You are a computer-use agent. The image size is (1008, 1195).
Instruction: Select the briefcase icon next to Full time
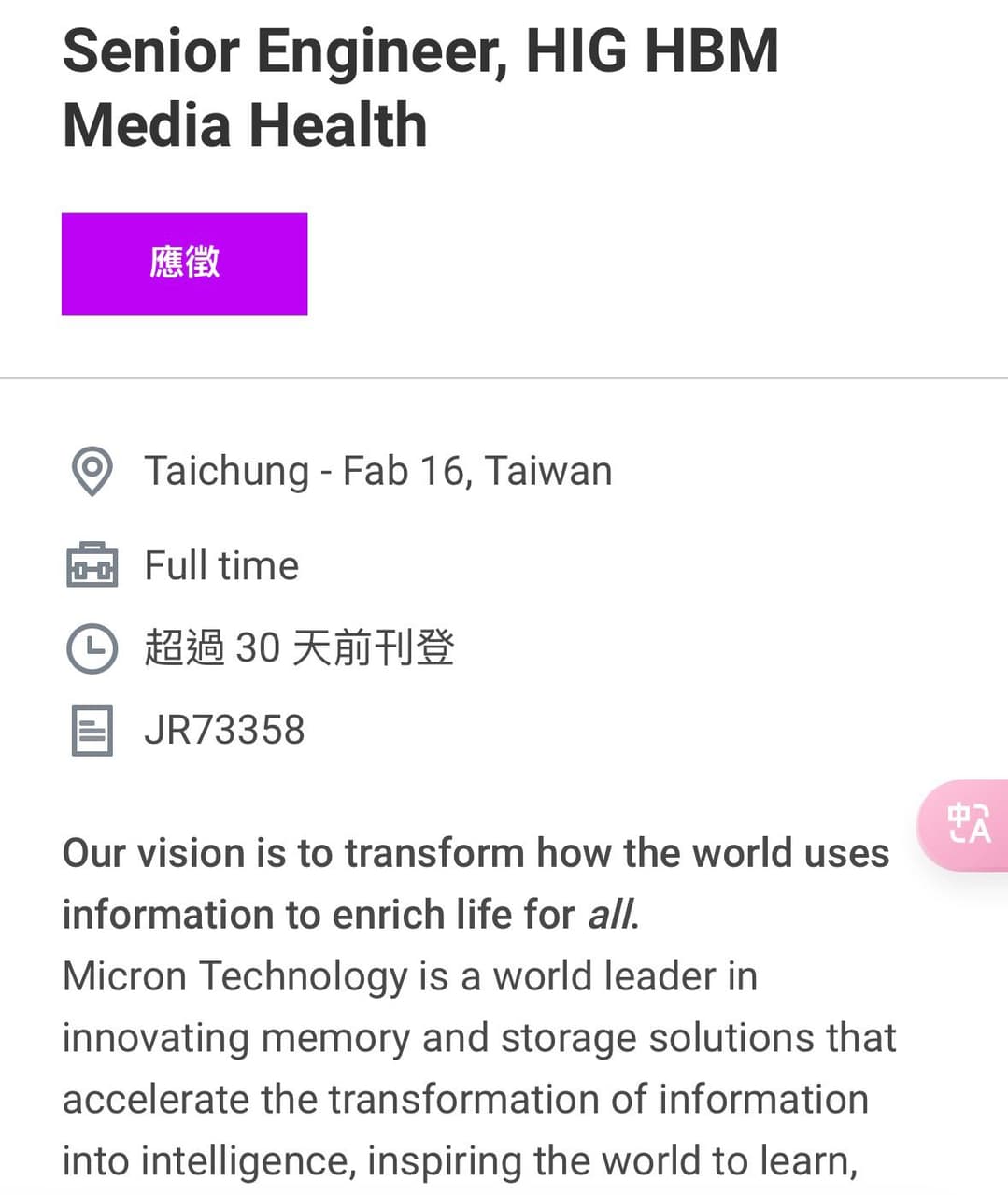(92, 565)
